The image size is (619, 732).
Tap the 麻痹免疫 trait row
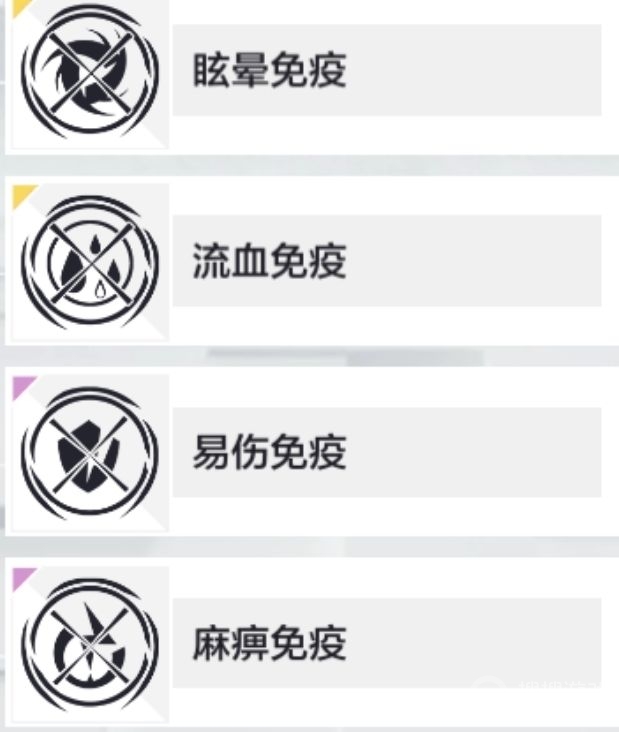point(385,643)
